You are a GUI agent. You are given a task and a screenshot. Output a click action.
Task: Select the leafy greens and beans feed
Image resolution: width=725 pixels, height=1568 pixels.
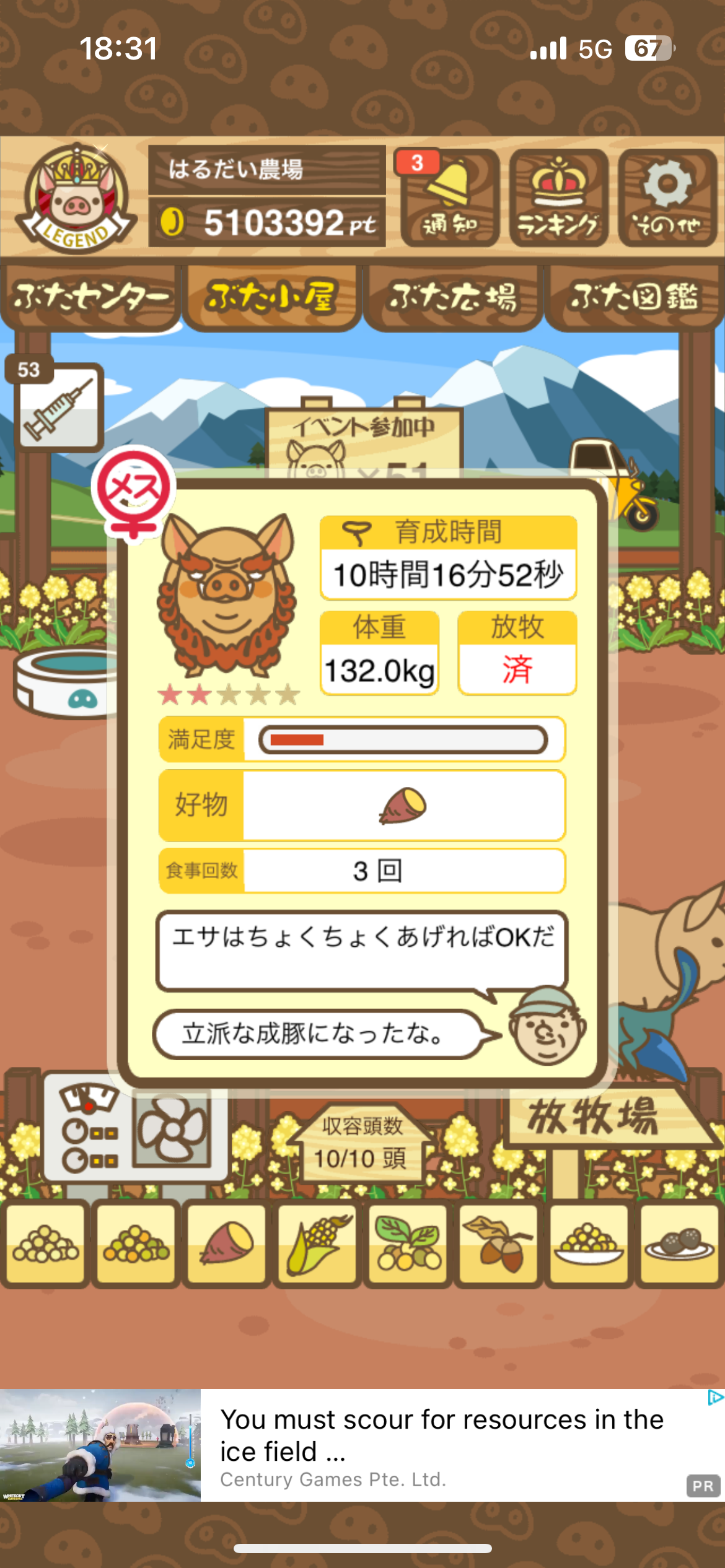pos(408,1242)
